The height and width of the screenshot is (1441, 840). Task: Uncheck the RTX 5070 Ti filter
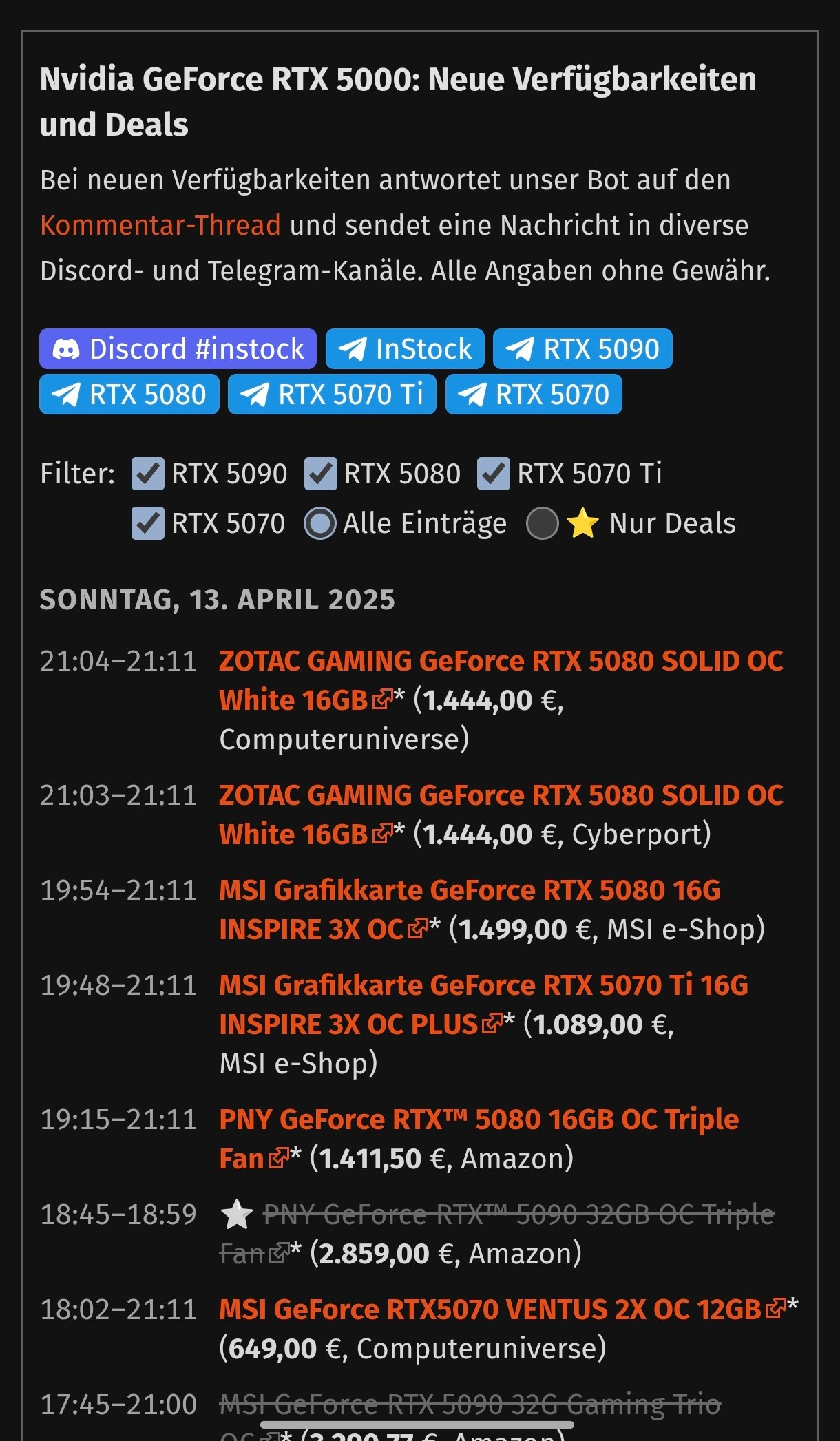click(x=494, y=474)
